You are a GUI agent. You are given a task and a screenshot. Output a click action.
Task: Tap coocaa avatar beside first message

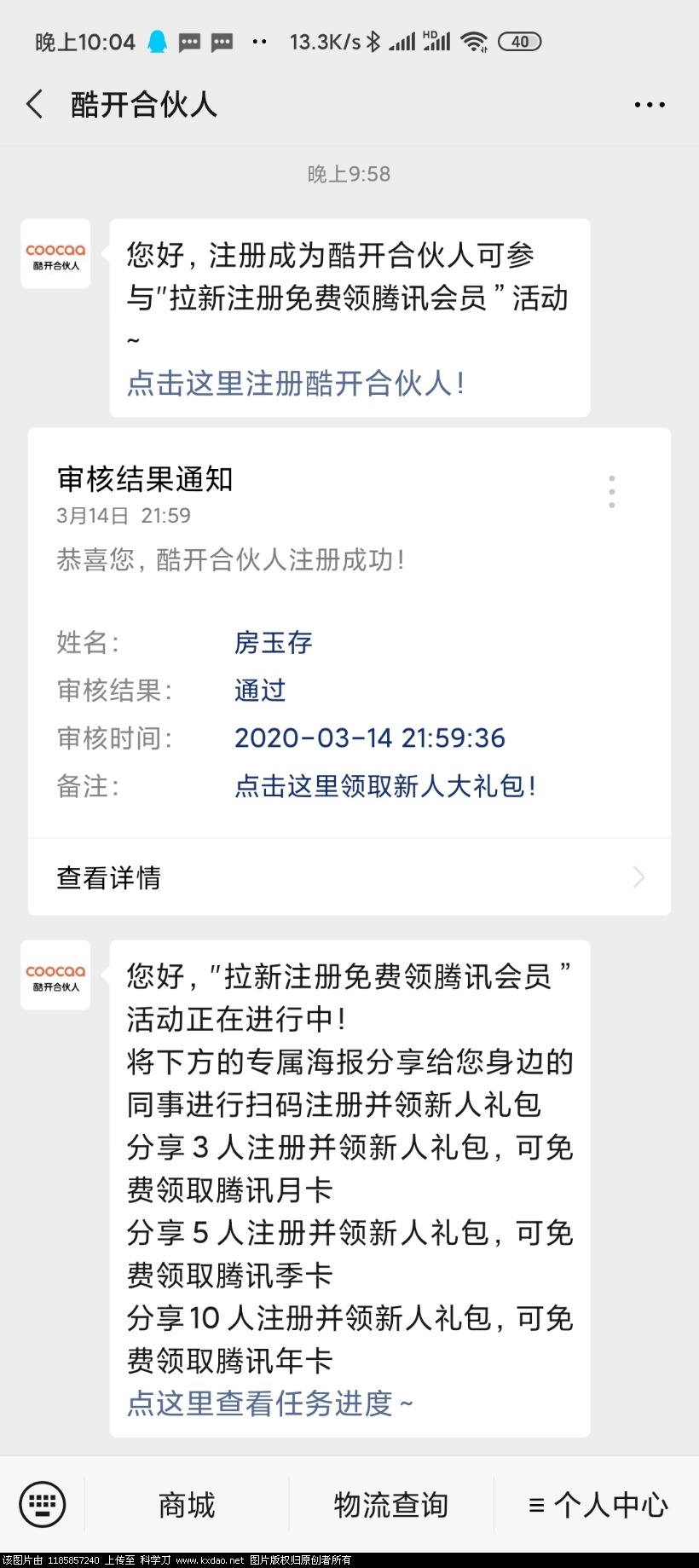pos(55,254)
